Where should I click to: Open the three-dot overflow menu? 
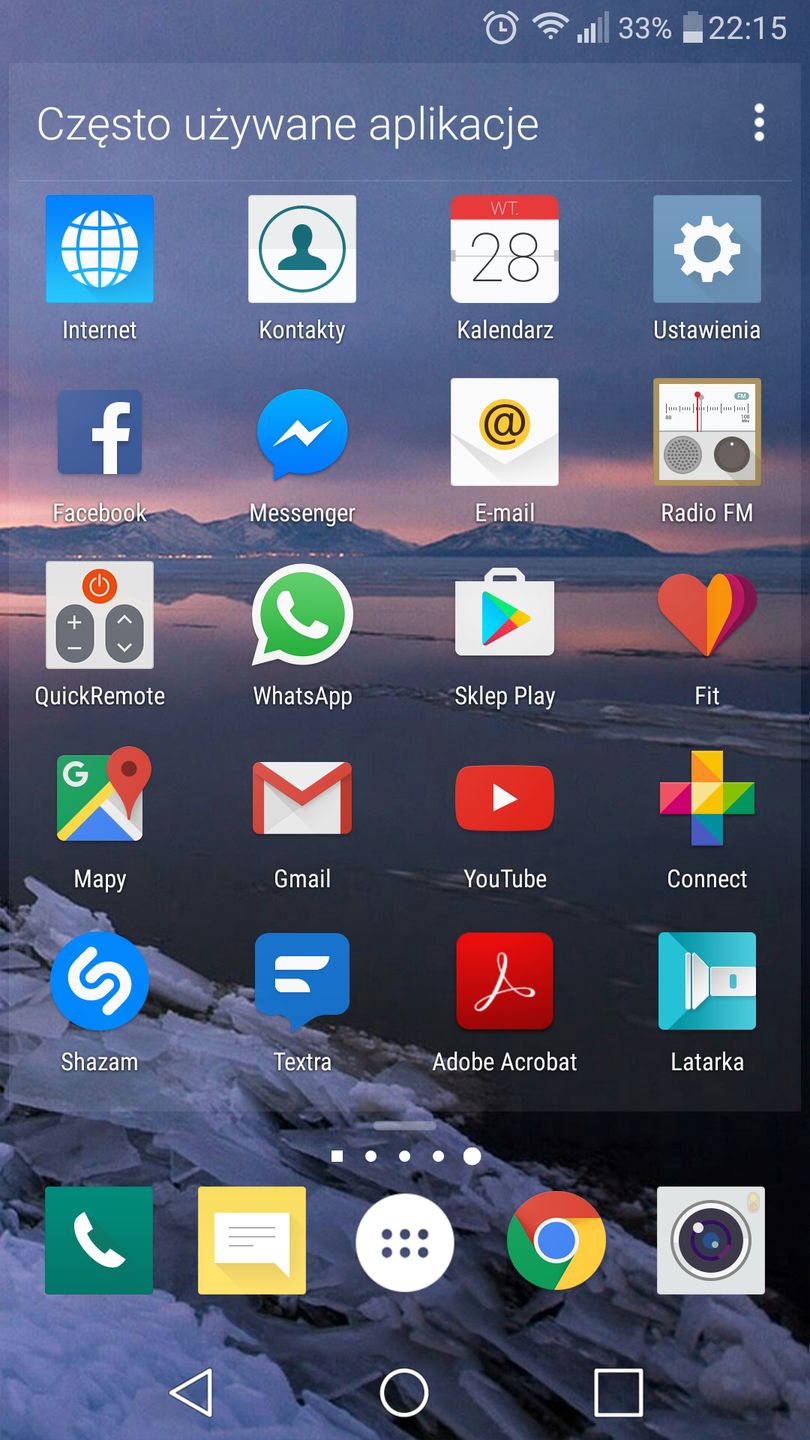[759, 123]
